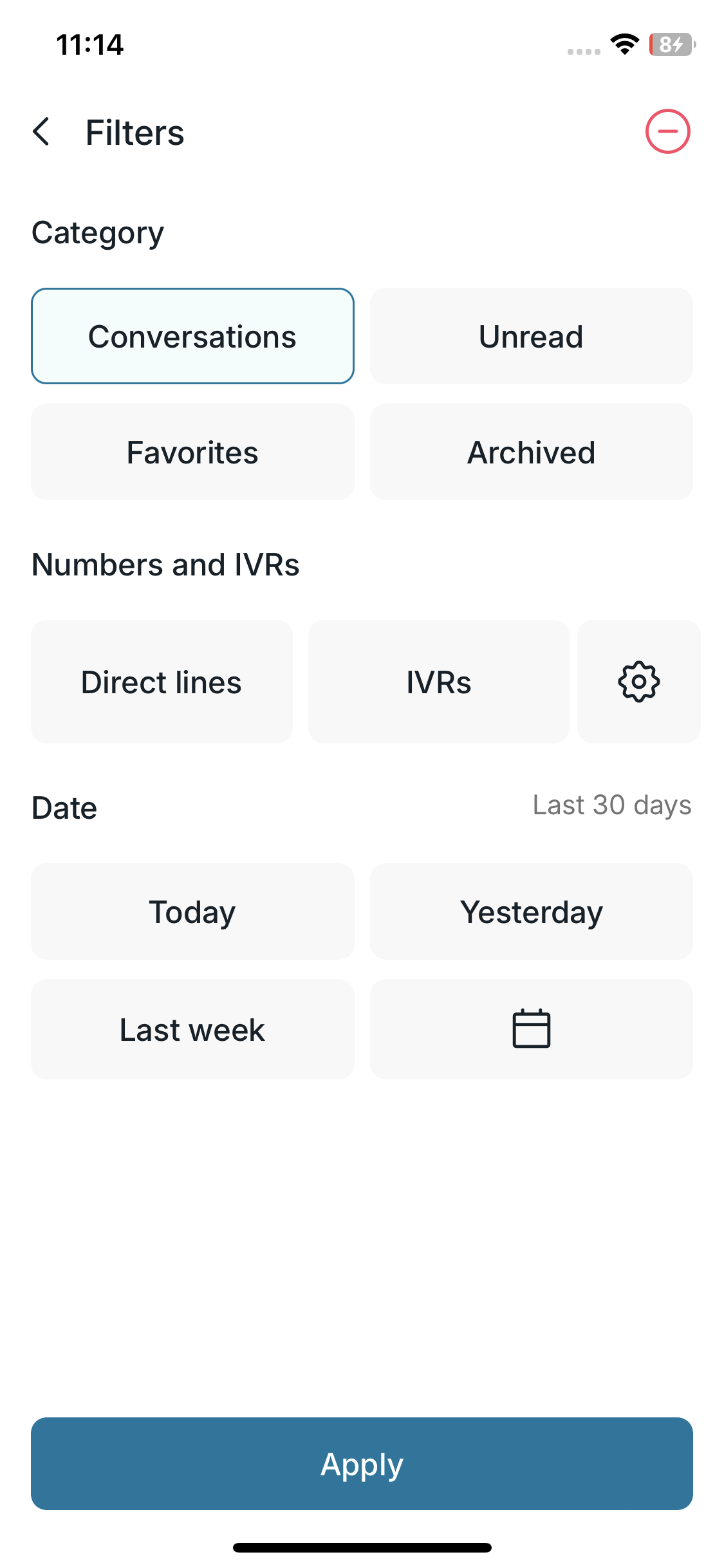Pick Yesterday as the date

pyautogui.click(x=531, y=911)
